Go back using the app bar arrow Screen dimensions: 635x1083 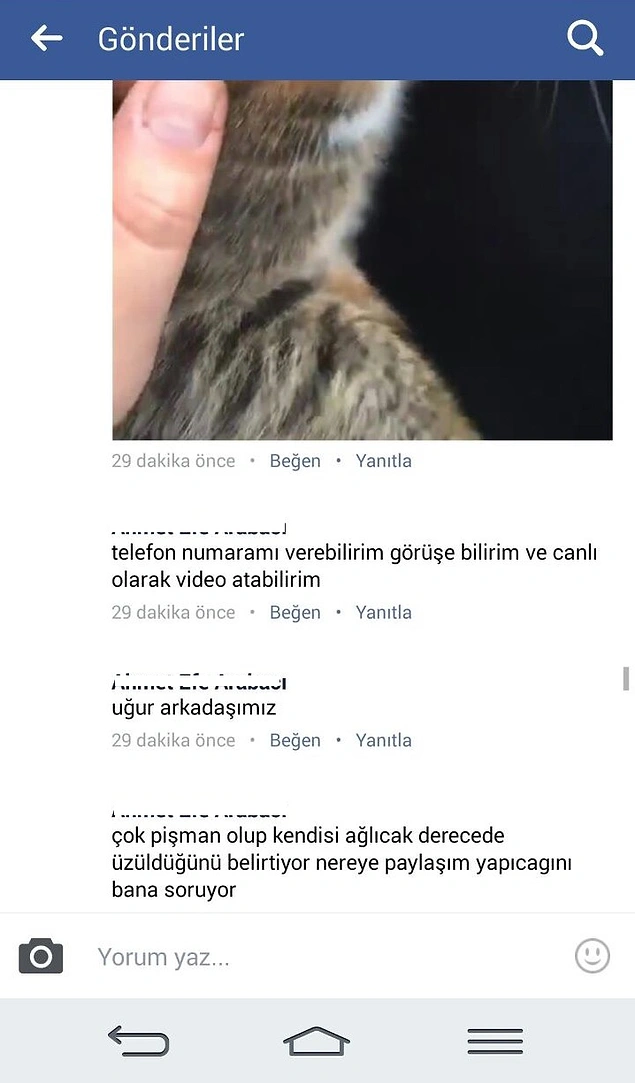point(46,39)
